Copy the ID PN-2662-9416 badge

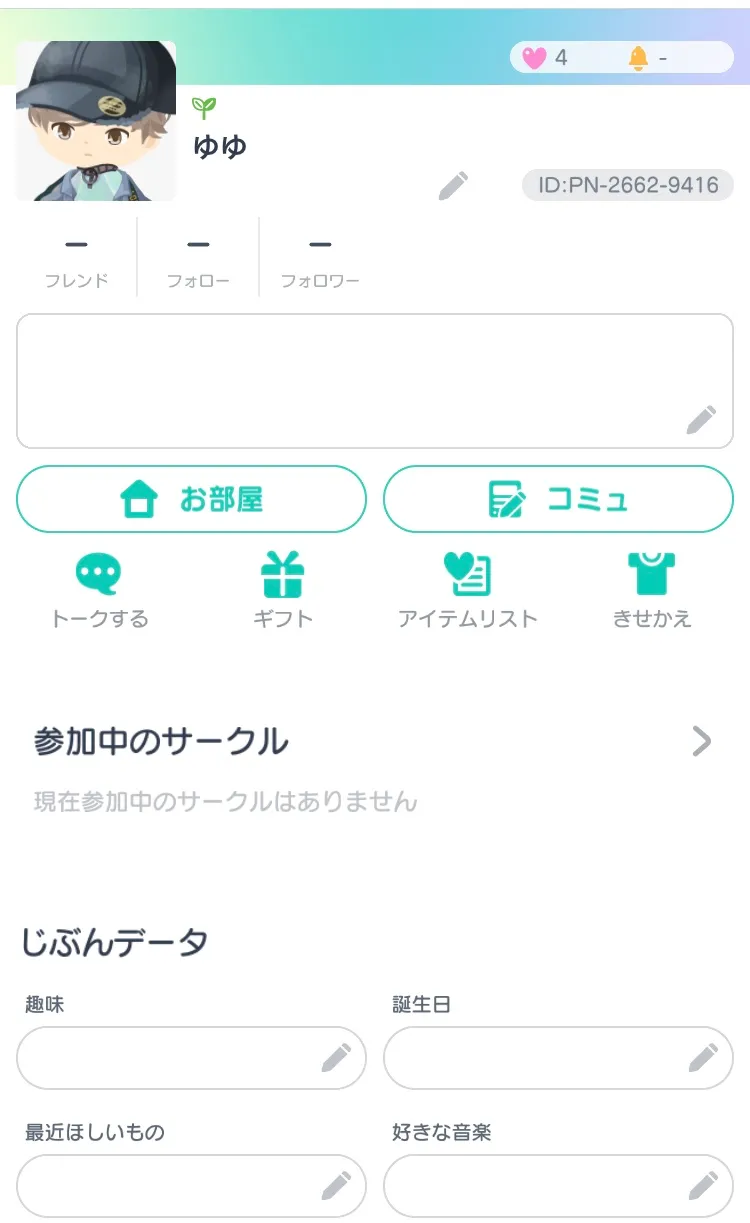627,185
